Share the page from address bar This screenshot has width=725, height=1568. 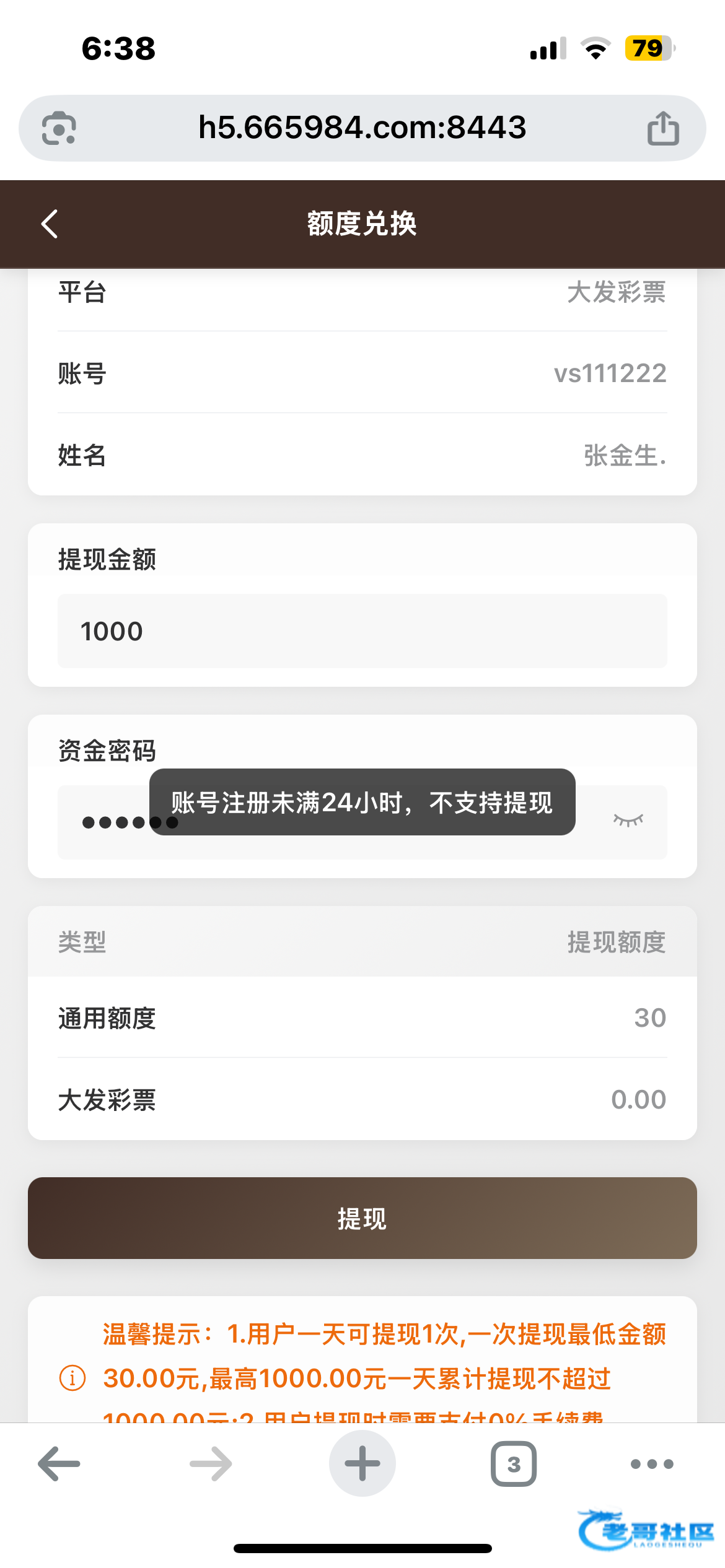coord(662,128)
